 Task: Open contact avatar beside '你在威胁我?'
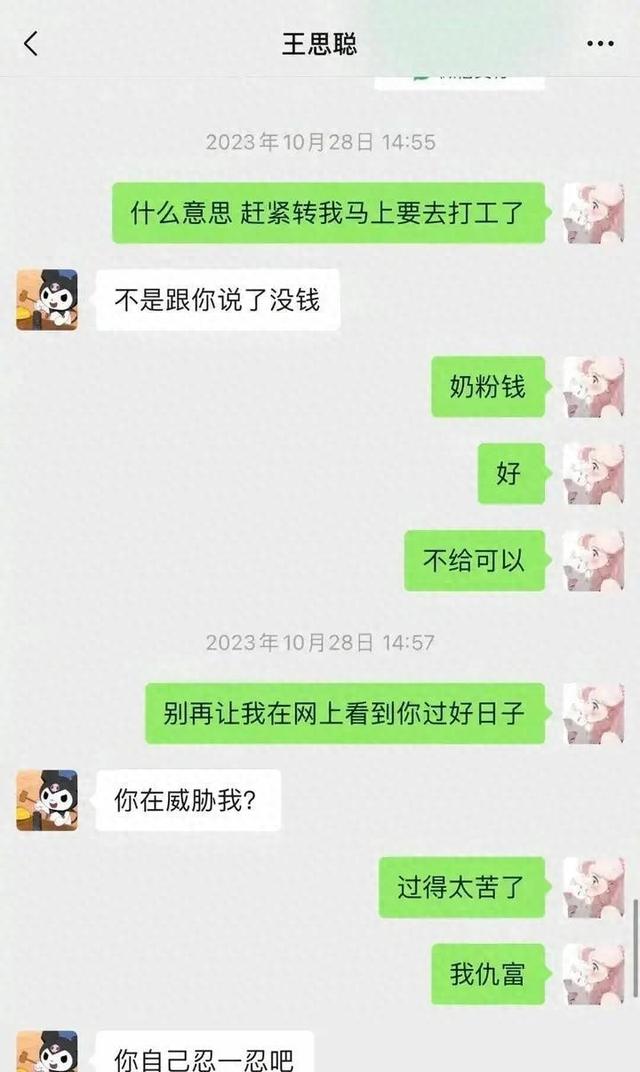47,800
